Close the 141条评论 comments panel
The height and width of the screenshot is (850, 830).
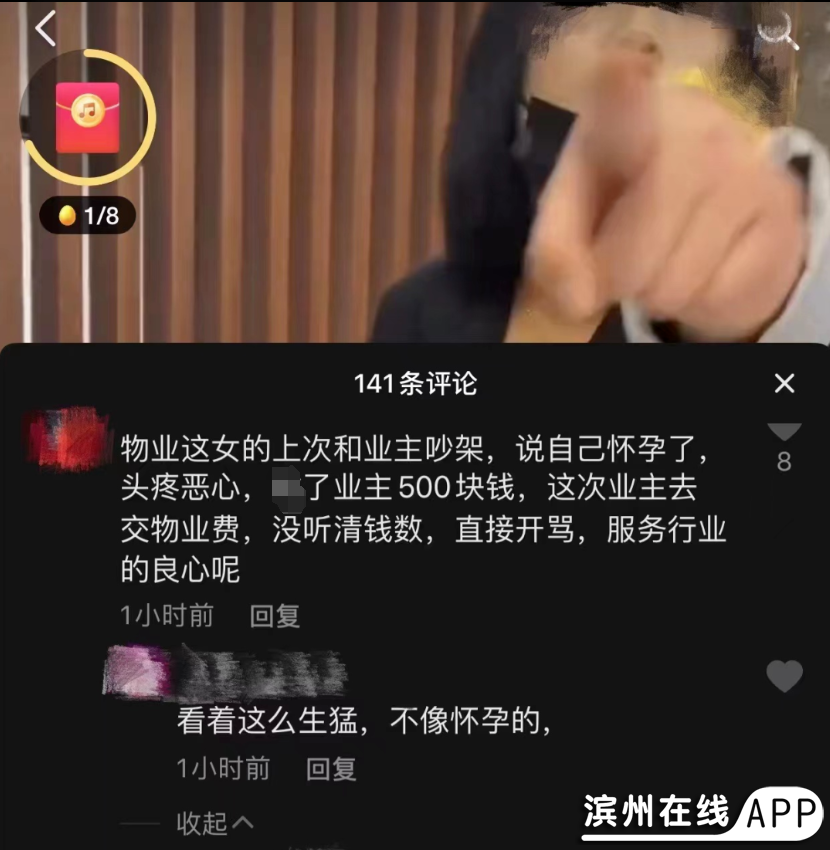point(785,383)
